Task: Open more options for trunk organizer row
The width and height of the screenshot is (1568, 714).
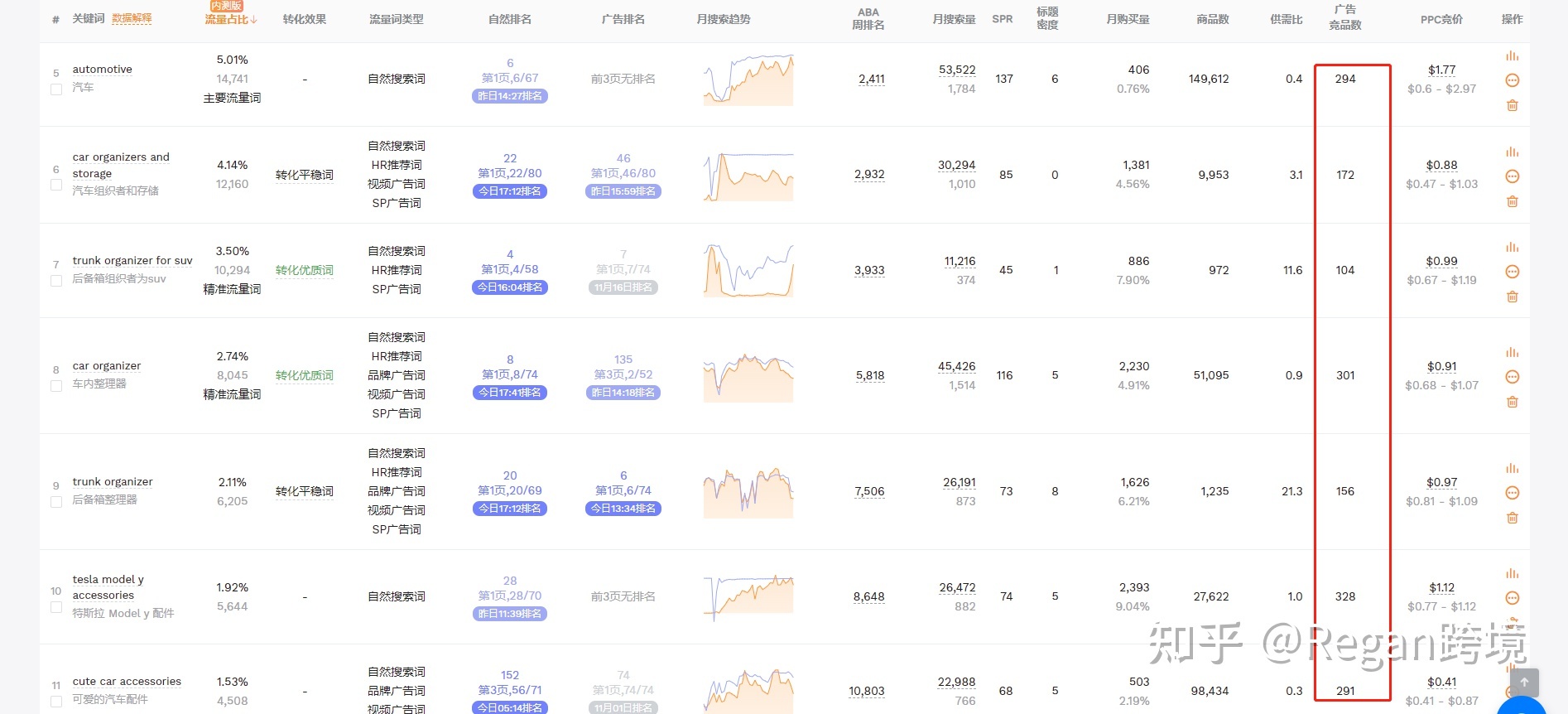Action: click(1512, 493)
